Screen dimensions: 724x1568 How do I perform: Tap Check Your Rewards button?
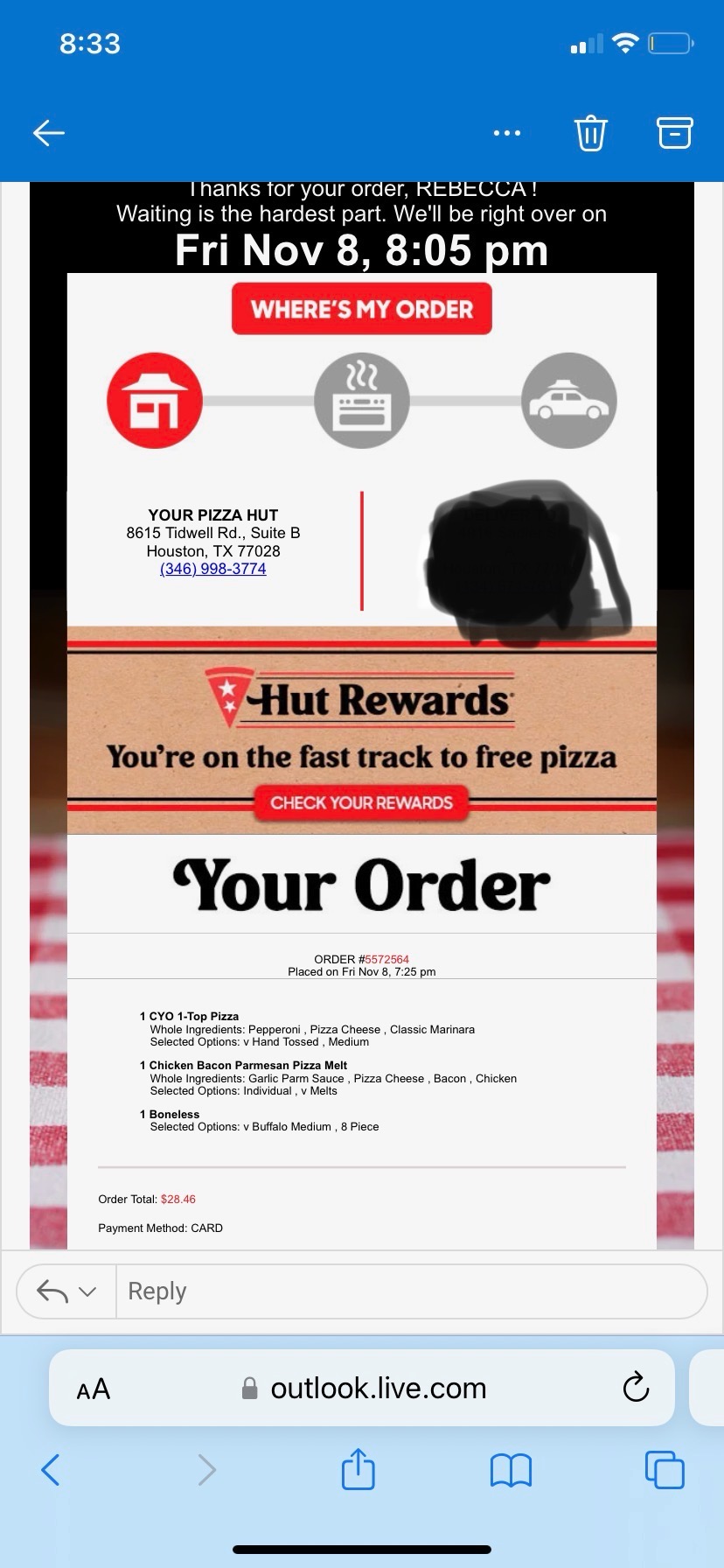[361, 802]
